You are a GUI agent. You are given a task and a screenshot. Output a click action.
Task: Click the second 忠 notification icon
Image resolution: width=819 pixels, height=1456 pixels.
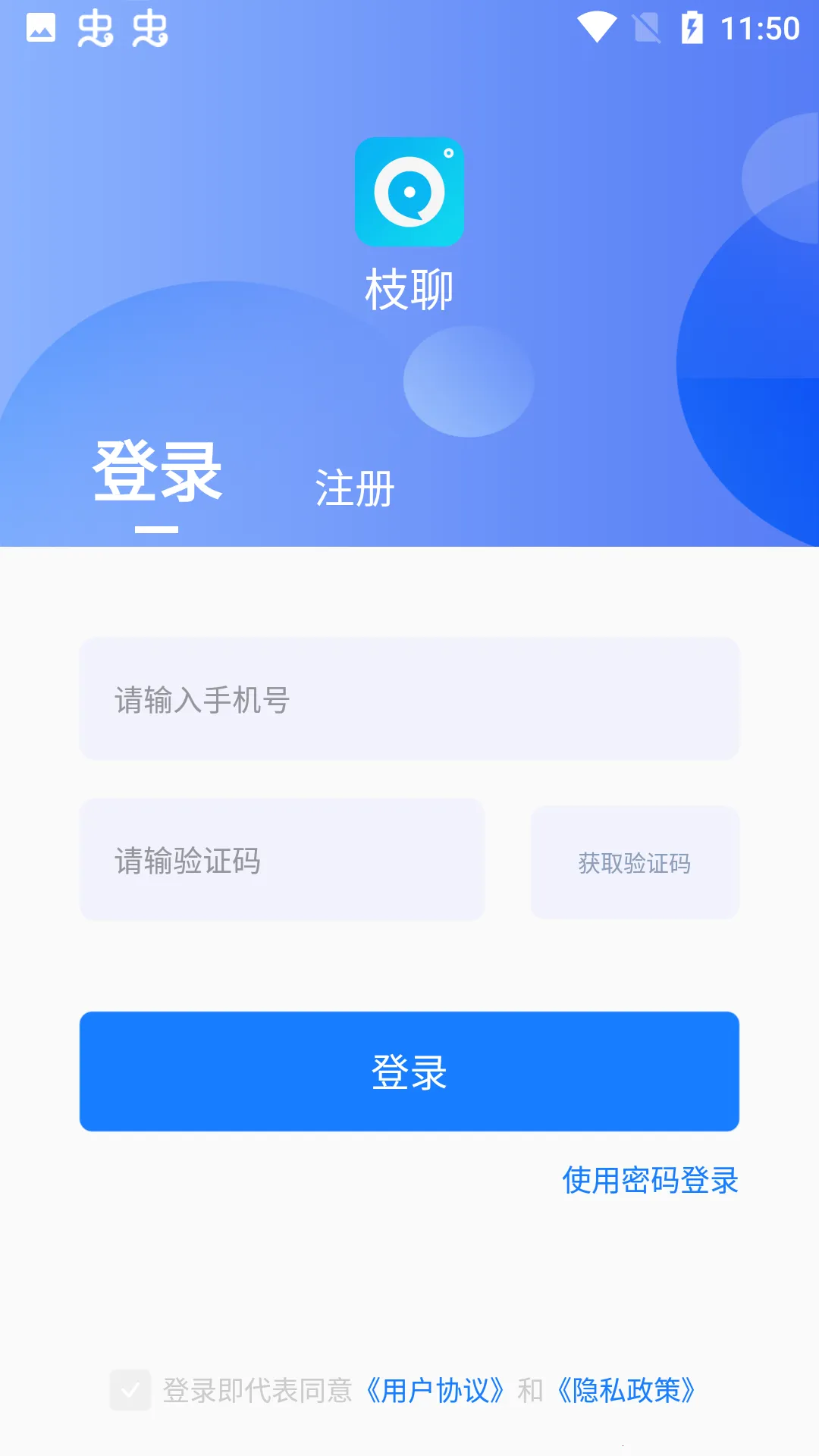click(149, 29)
